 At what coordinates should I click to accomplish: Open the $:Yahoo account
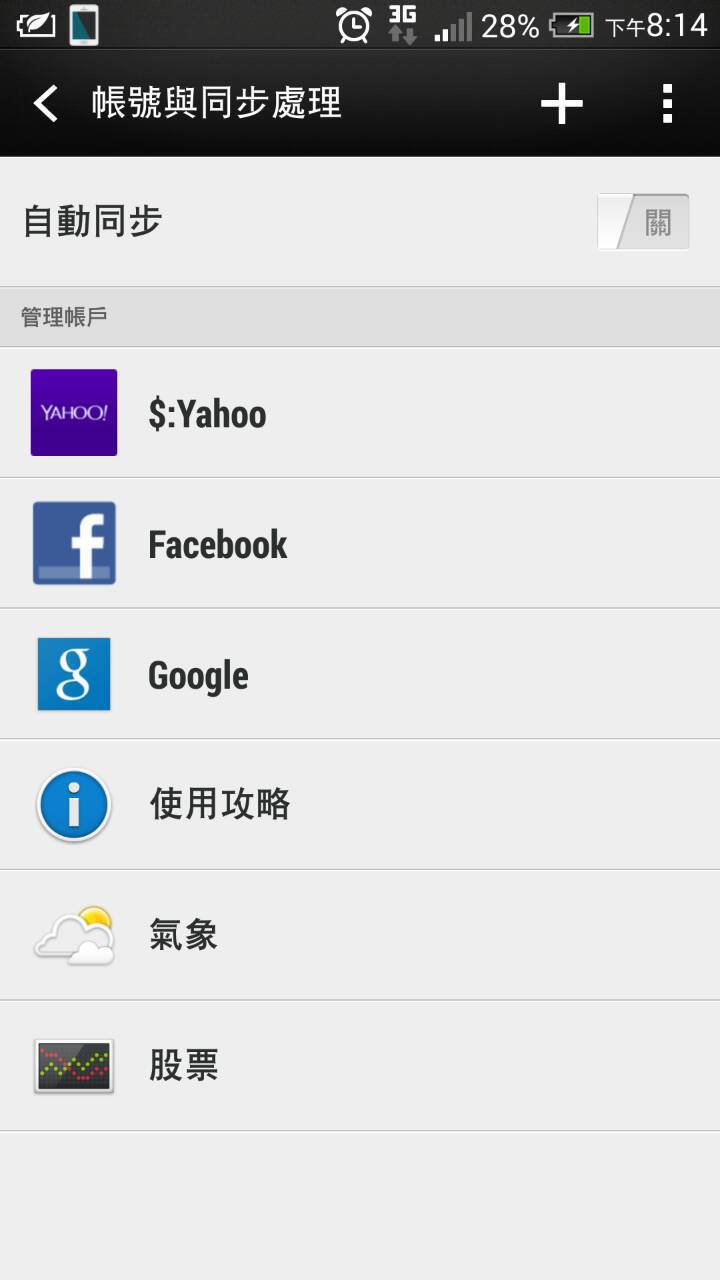tap(360, 413)
